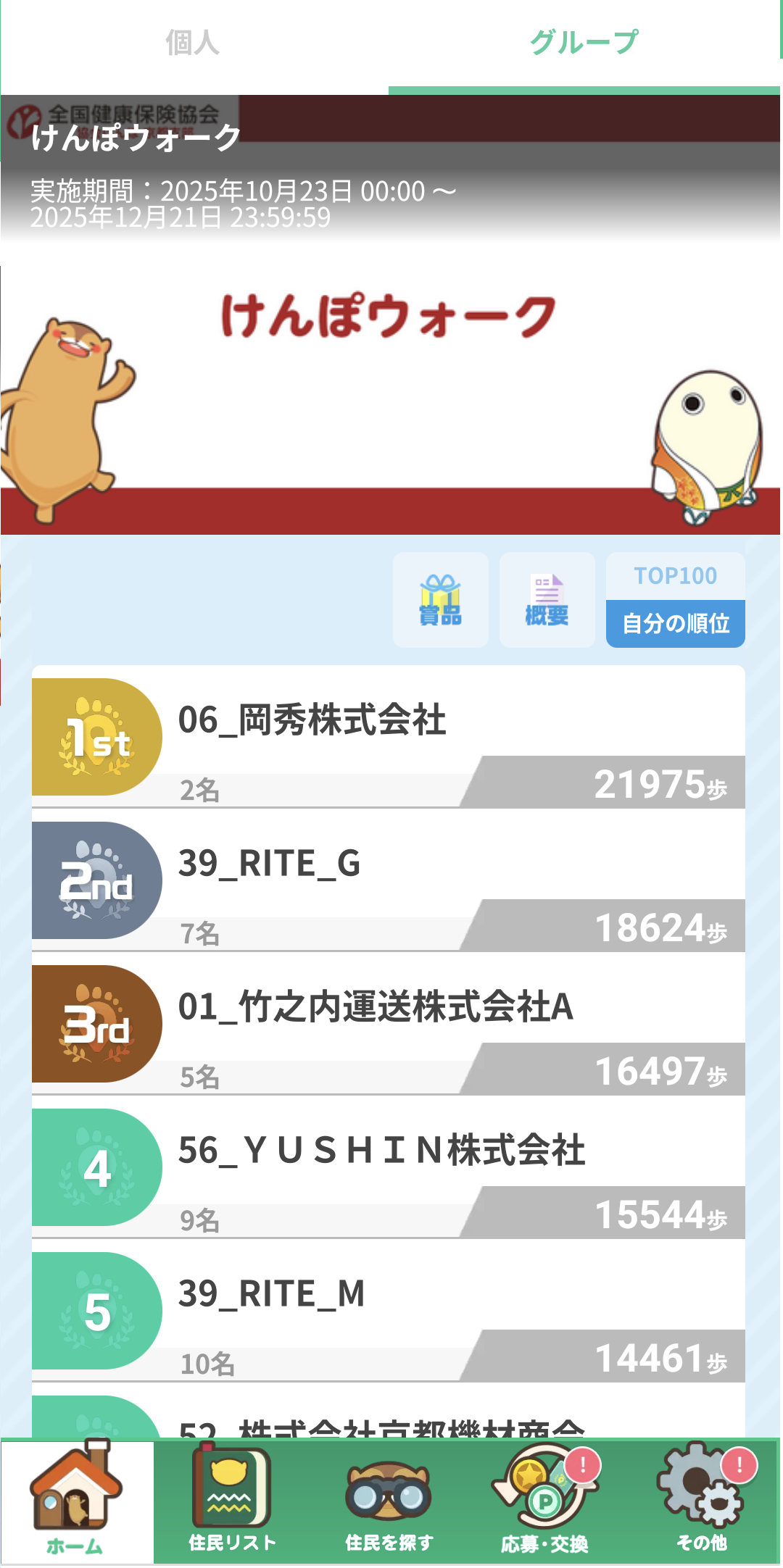Screen dimensions: 783x1568
Task: Switch to the 個人 tab
Action: click(193, 43)
